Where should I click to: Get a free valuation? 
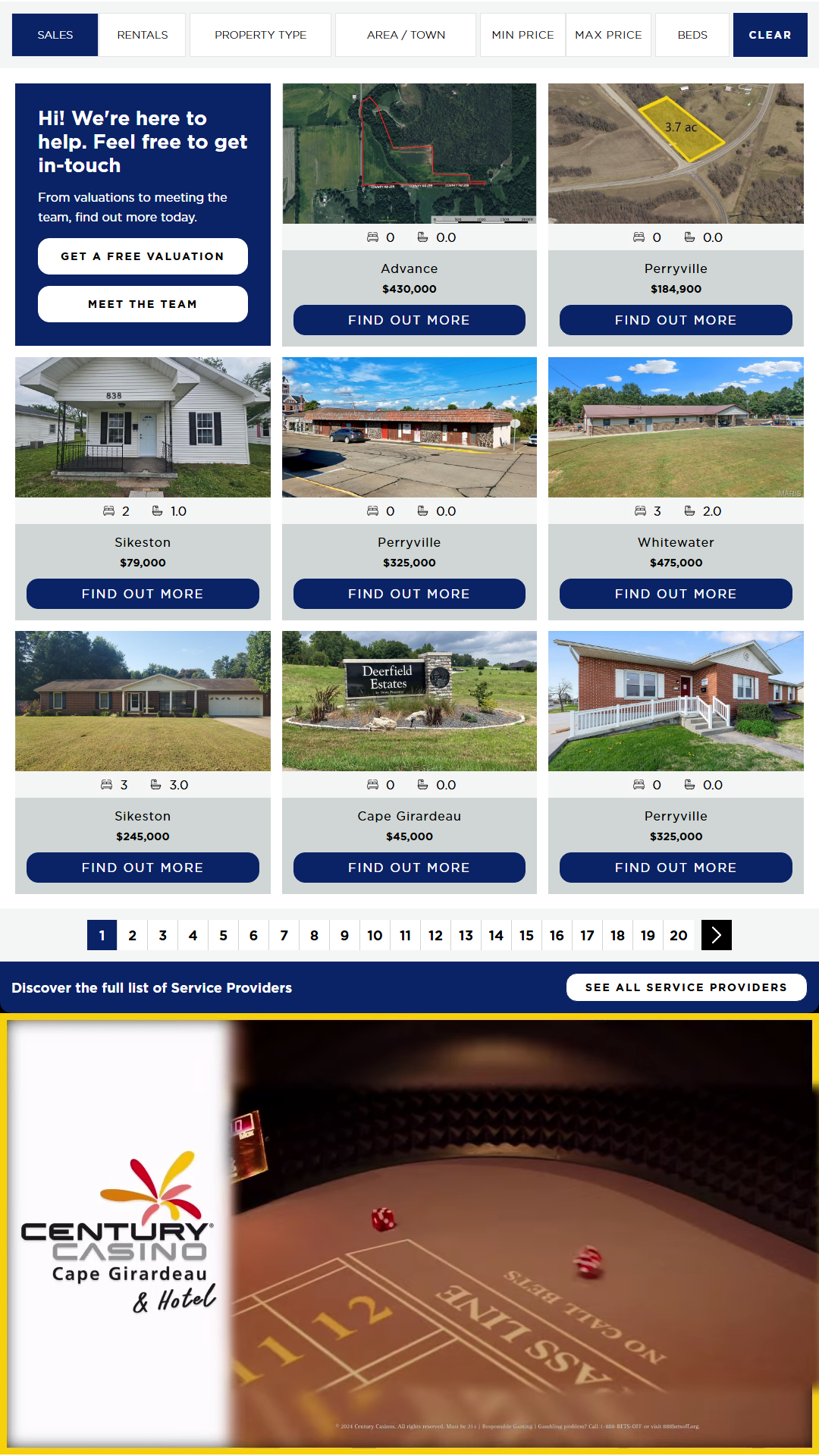pyautogui.click(x=143, y=256)
